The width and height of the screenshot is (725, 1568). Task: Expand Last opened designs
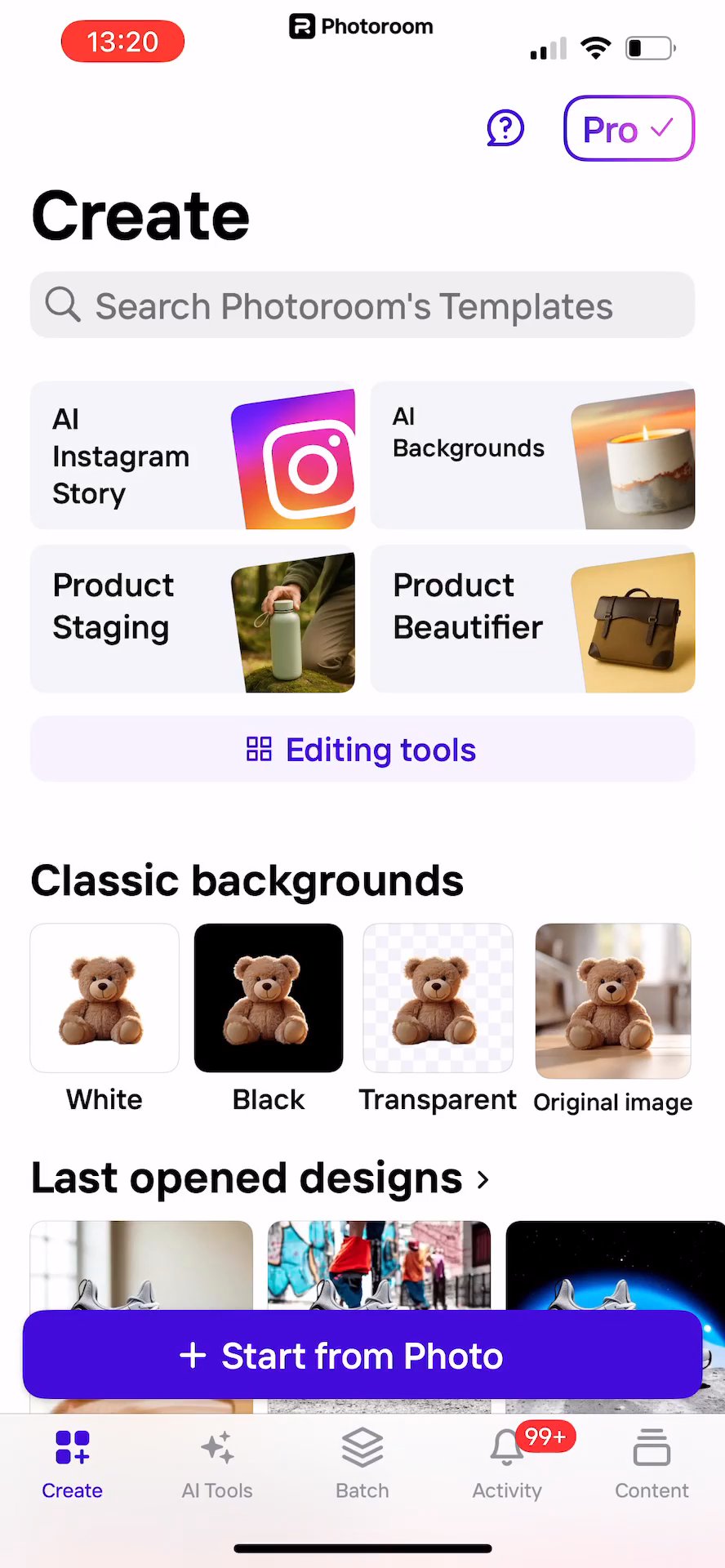coord(260,1178)
